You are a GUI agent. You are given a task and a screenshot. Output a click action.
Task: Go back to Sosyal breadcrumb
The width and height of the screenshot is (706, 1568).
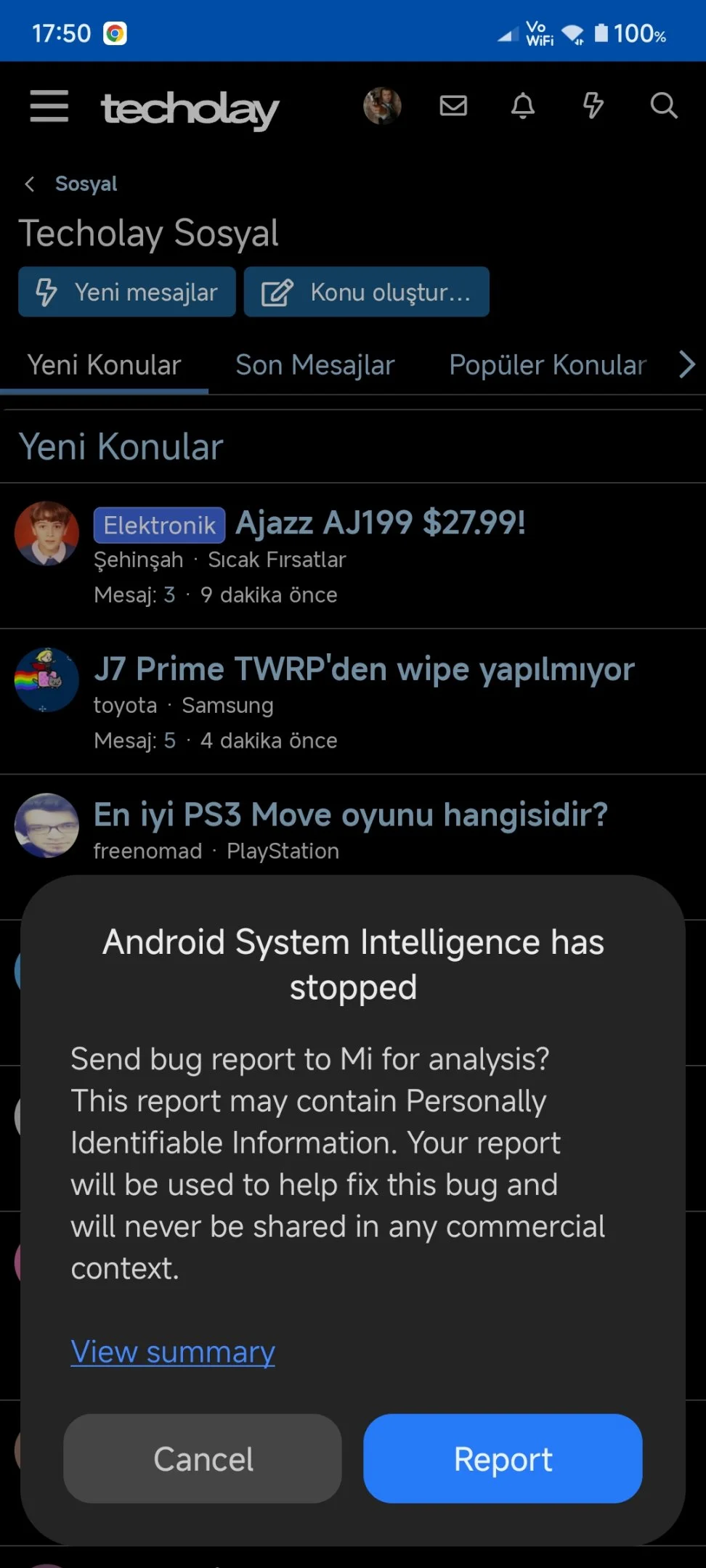[86, 184]
